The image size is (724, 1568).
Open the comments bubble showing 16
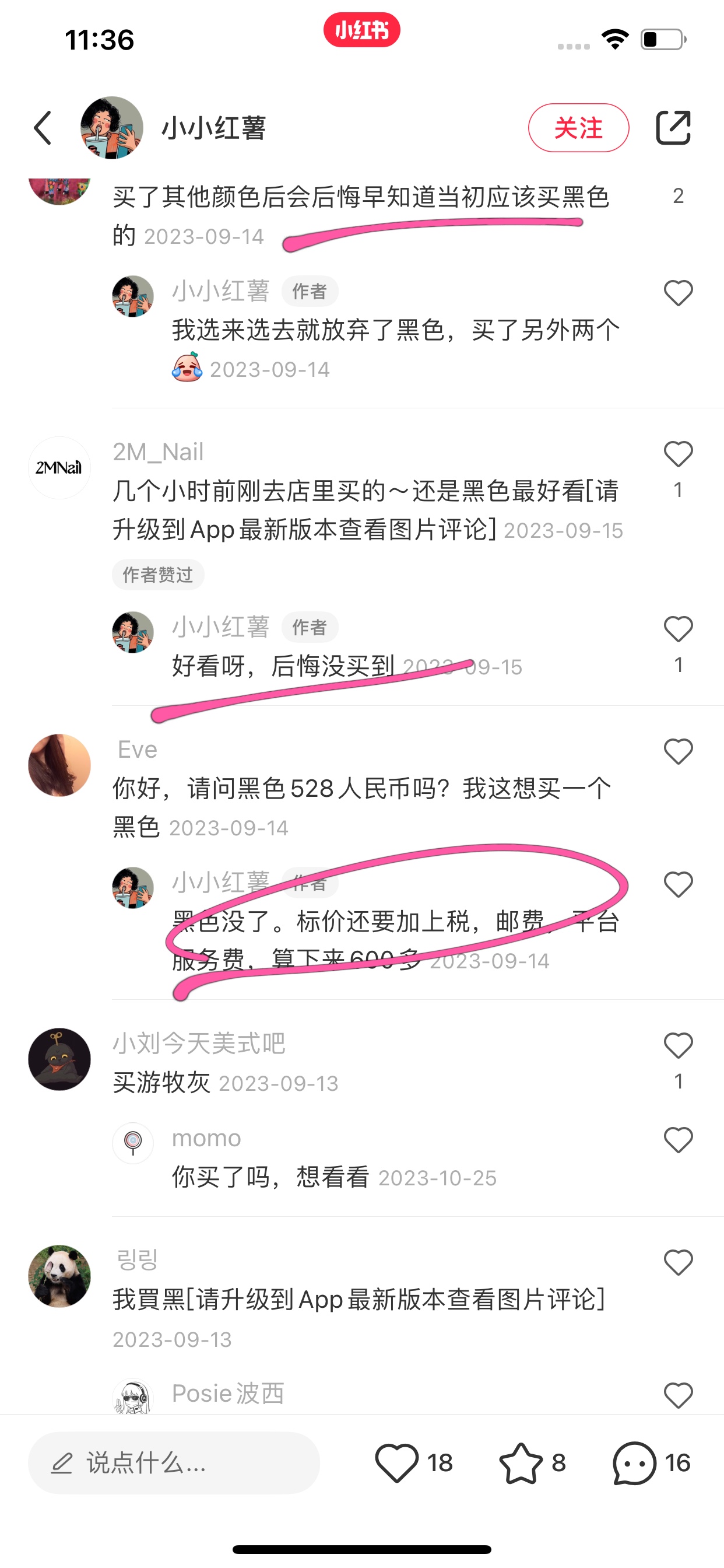[635, 1462]
